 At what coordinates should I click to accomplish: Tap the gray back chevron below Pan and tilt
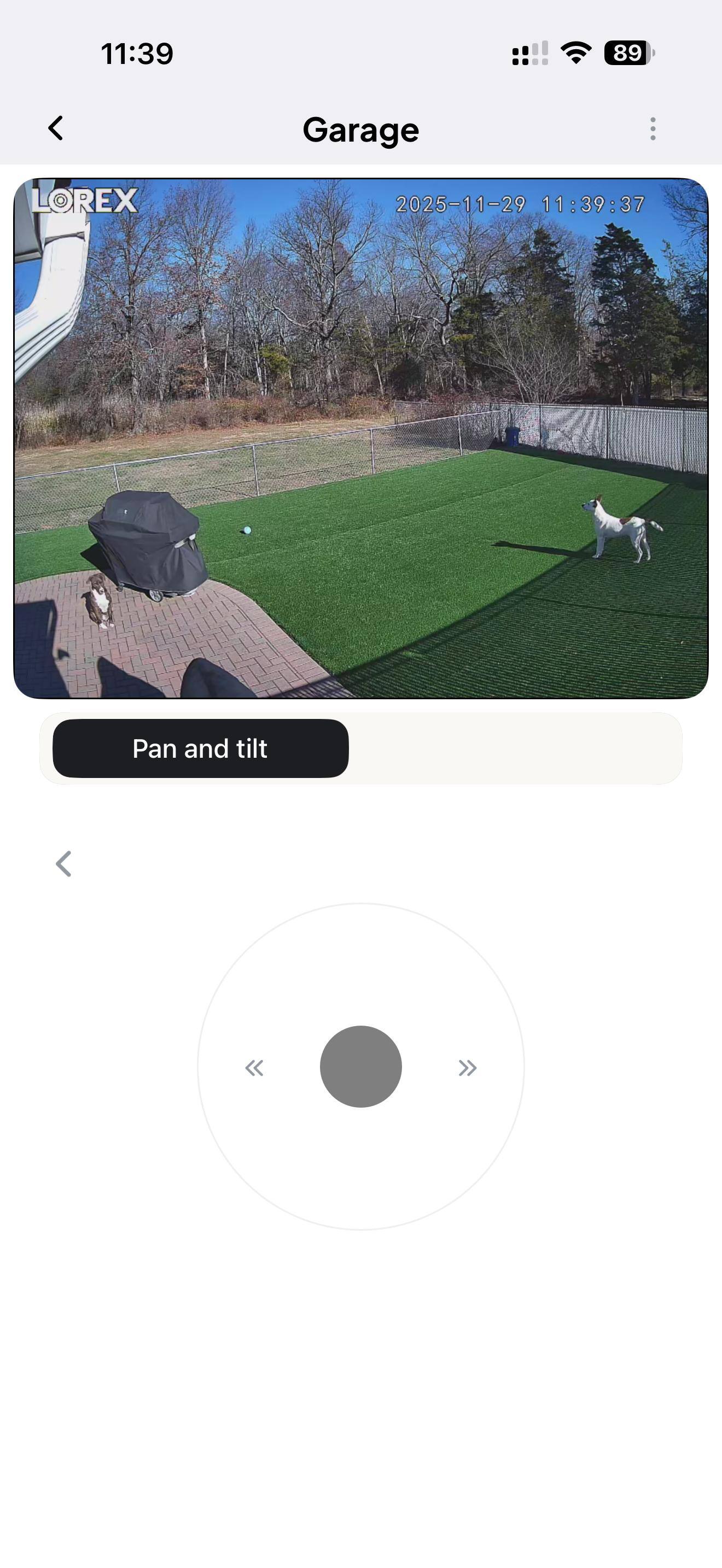[64, 864]
